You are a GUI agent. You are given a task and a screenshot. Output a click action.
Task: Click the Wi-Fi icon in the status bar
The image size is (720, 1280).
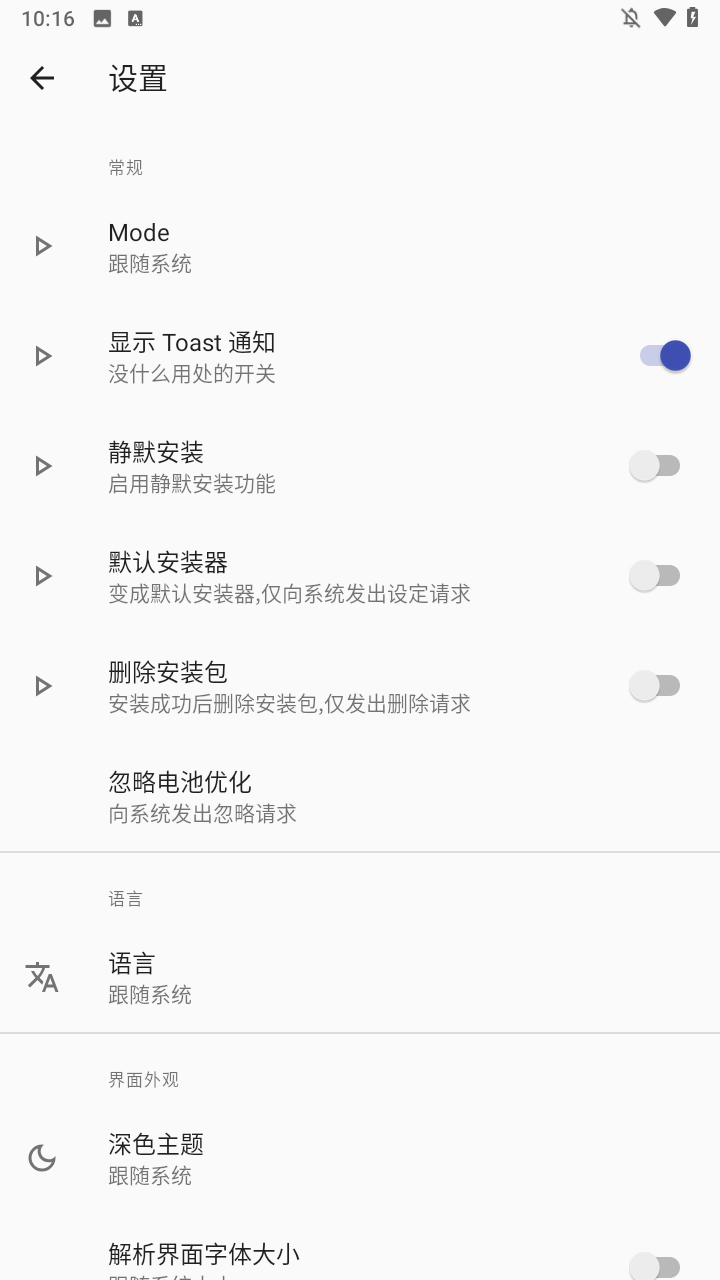[666, 17]
